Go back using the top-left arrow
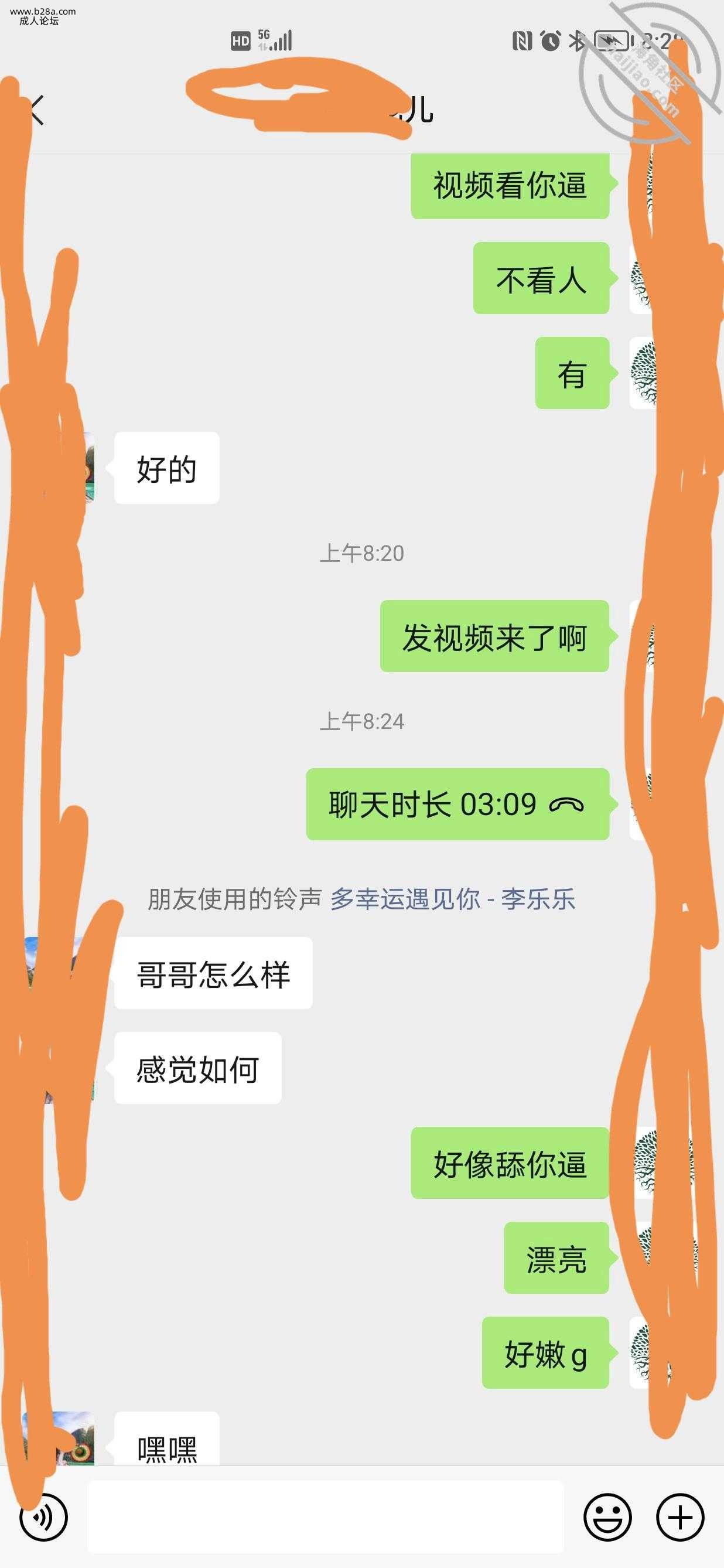This screenshot has height=1568, width=724. [35, 111]
